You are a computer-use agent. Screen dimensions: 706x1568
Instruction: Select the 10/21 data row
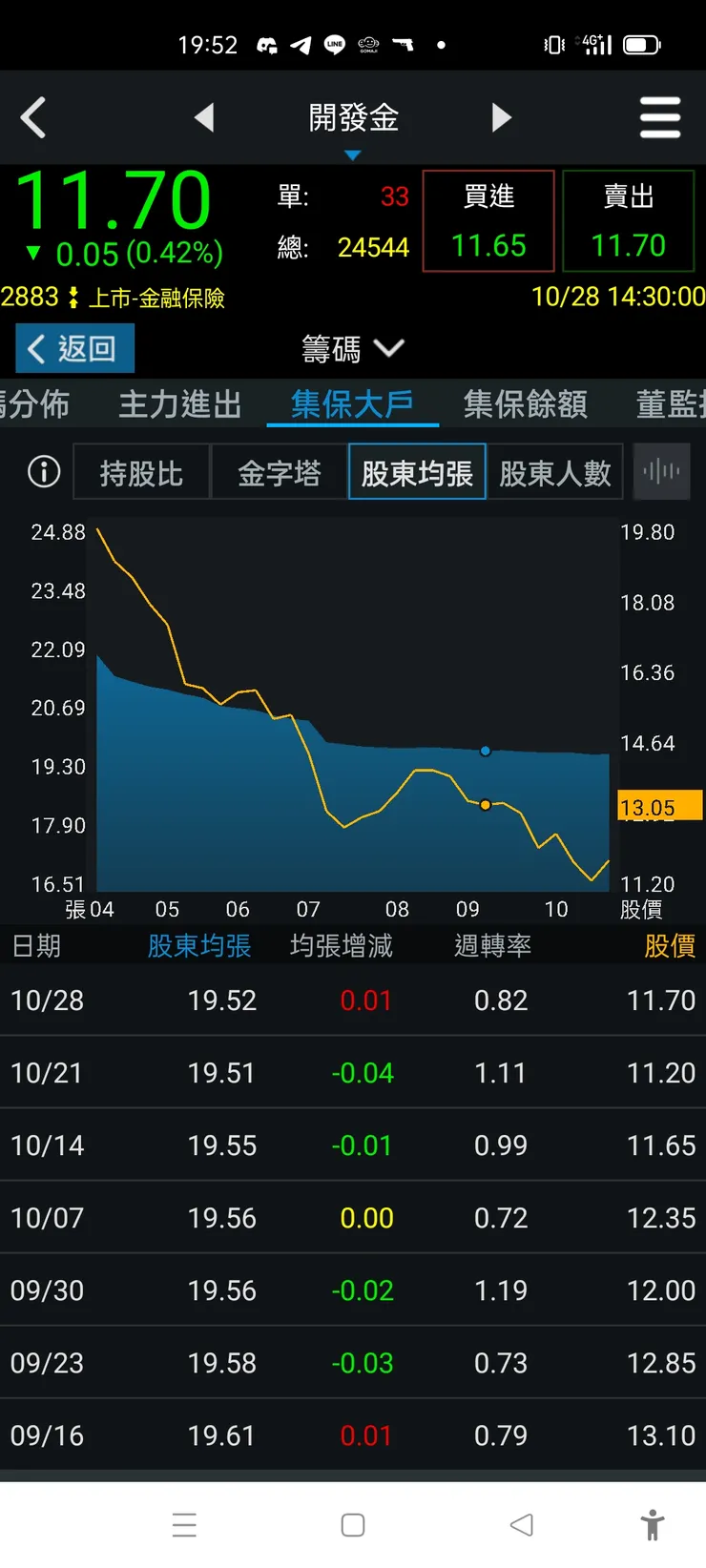coord(353,1071)
